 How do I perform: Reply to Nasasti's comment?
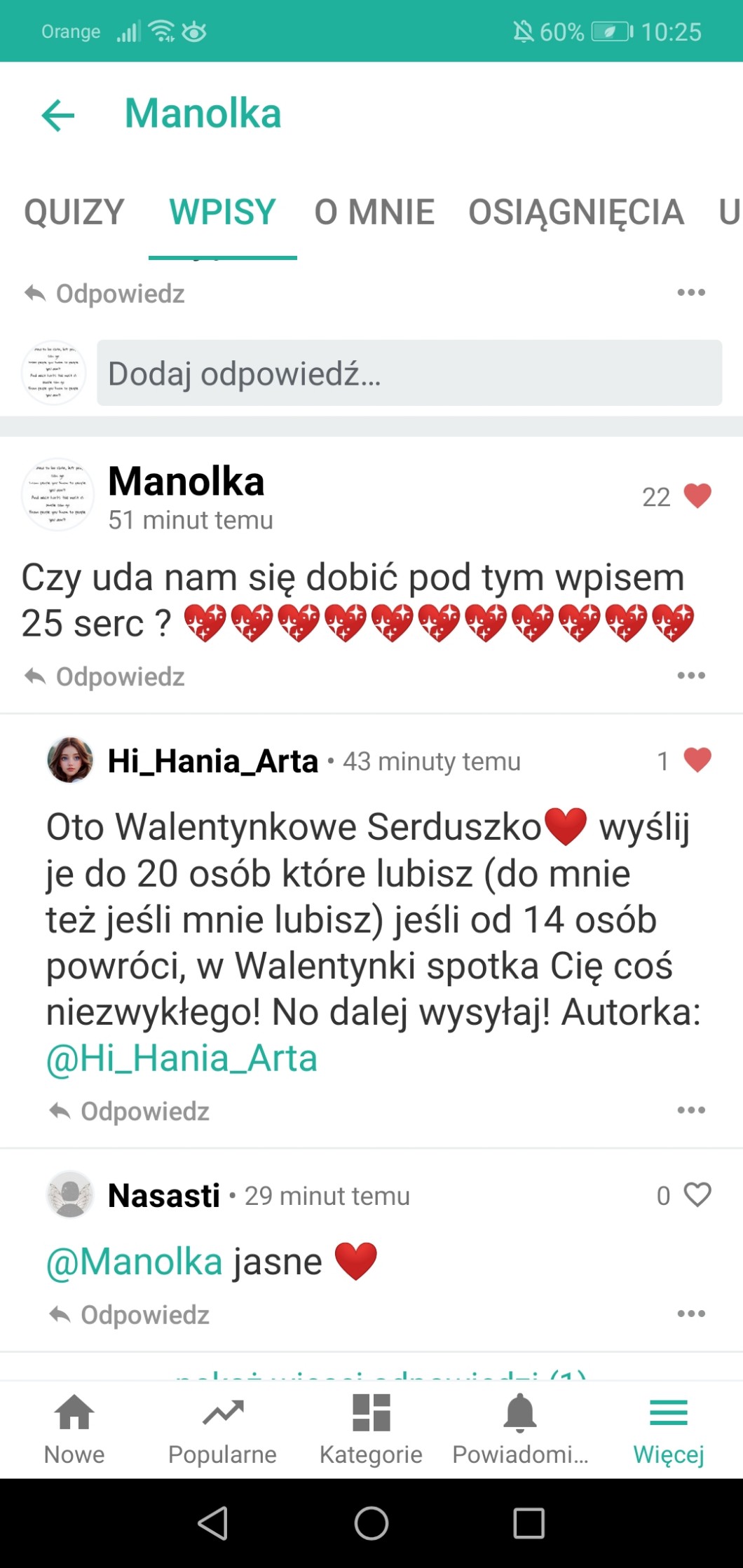pyautogui.click(x=130, y=1314)
